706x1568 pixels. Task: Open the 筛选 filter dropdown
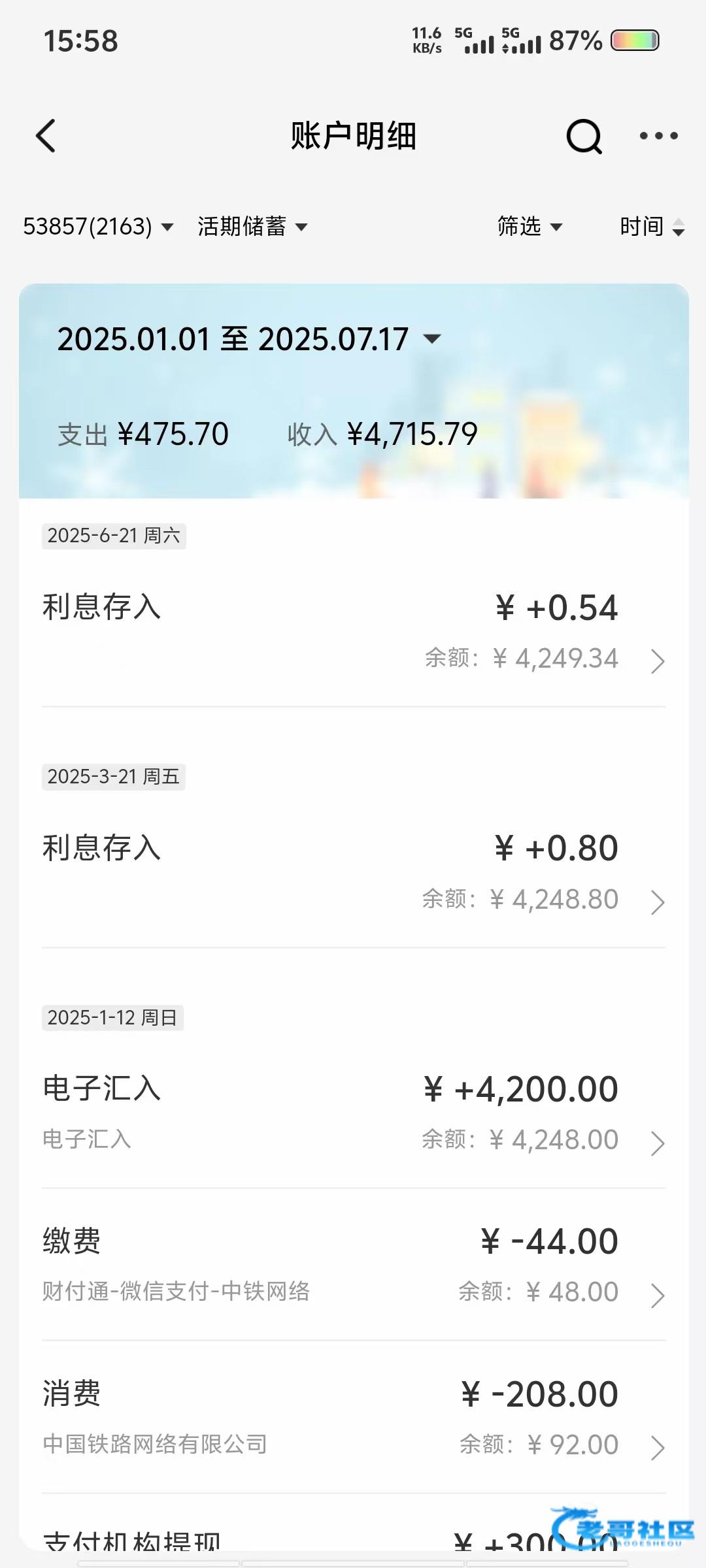(x=529, y=227)
